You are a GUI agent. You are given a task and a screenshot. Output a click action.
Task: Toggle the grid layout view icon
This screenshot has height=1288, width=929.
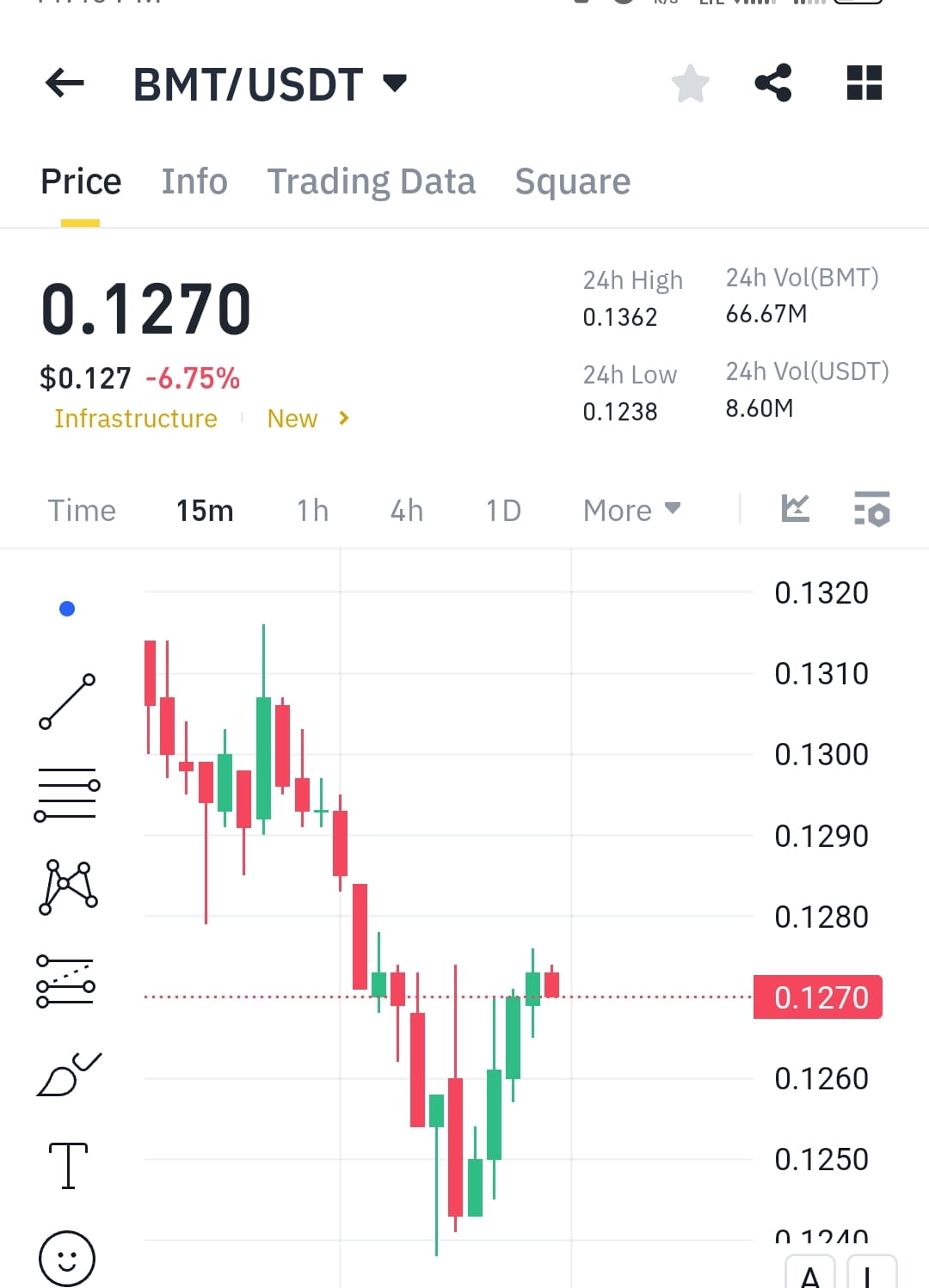coord(864,83)
